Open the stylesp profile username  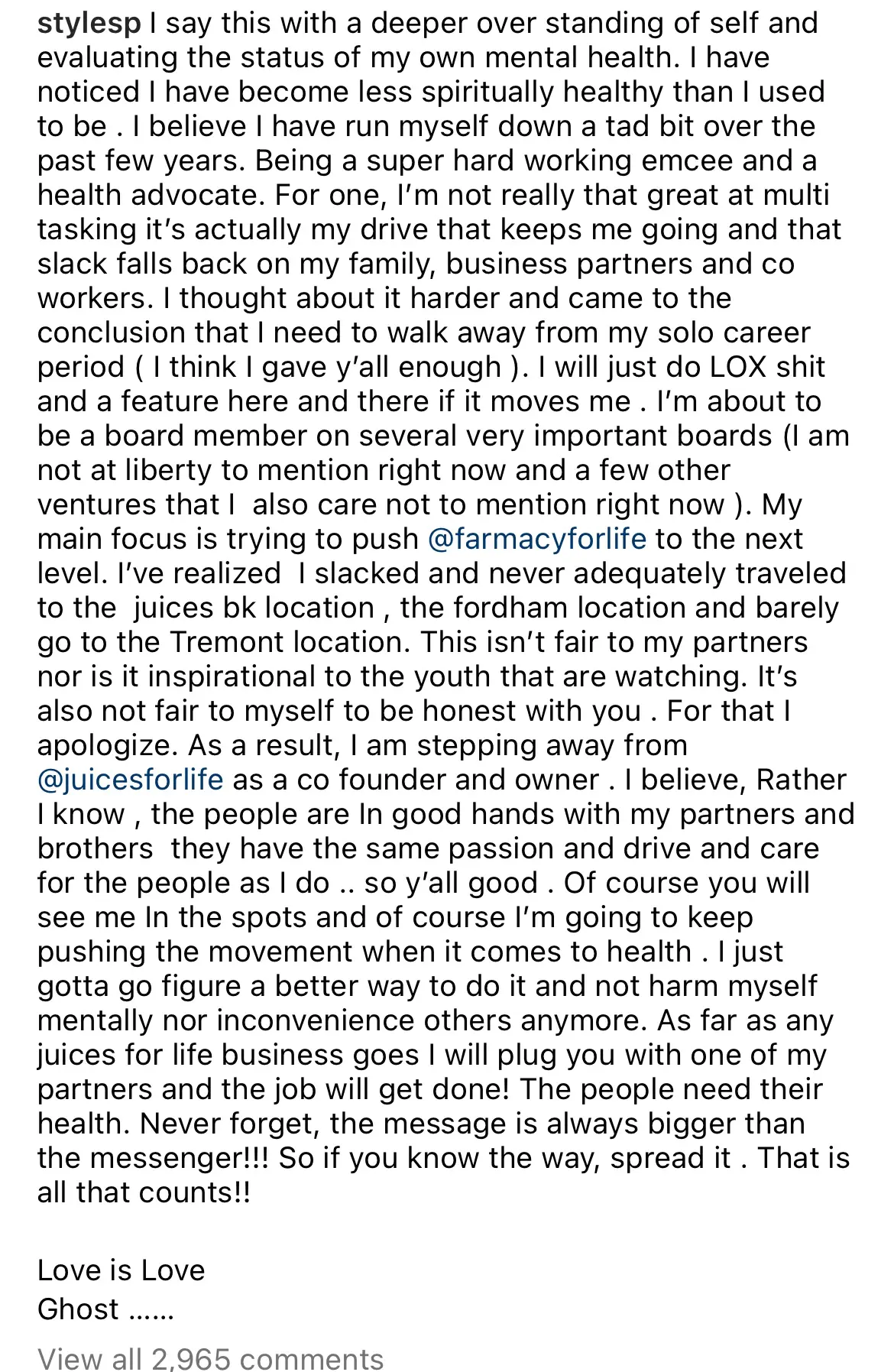click(x=89, y=24)
